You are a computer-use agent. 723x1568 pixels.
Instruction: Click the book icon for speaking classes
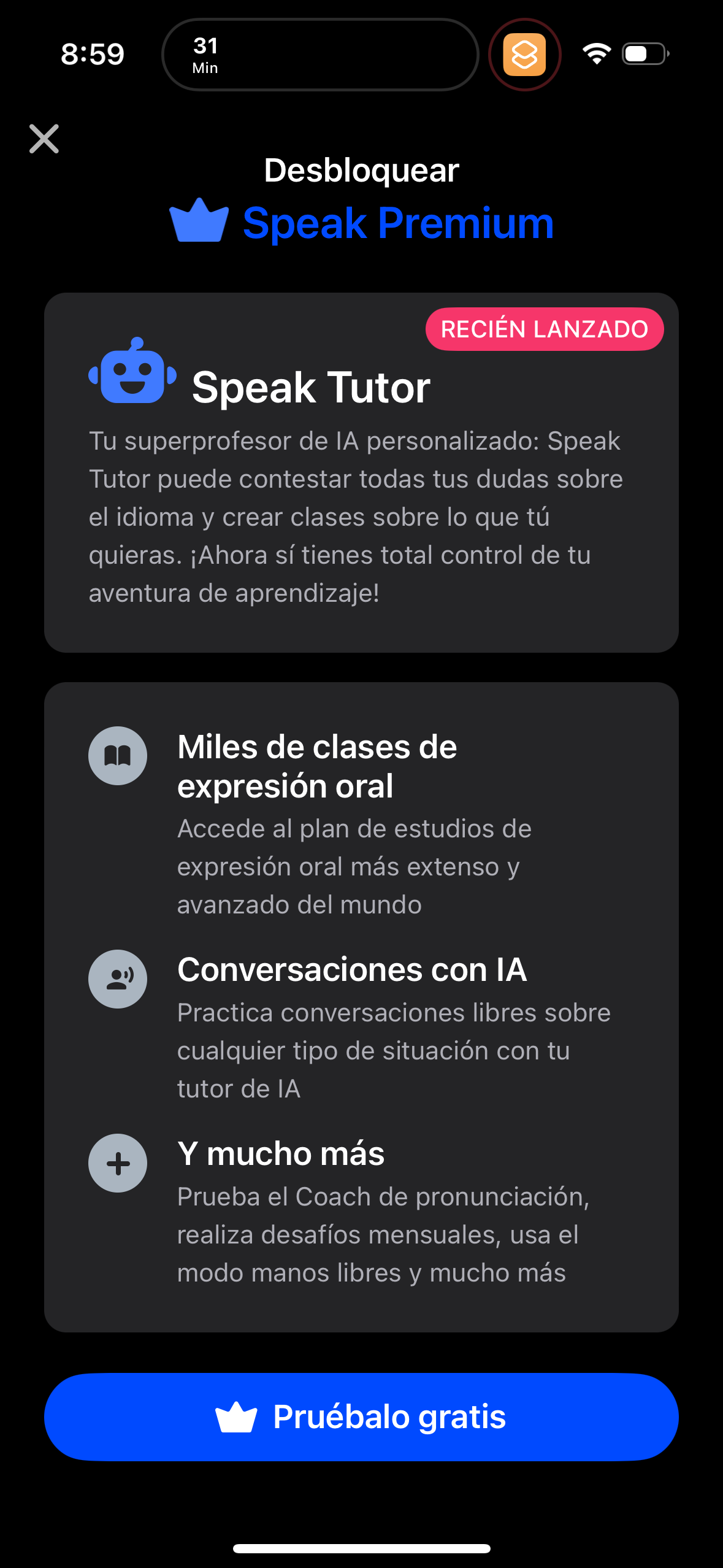pos(117,756)
